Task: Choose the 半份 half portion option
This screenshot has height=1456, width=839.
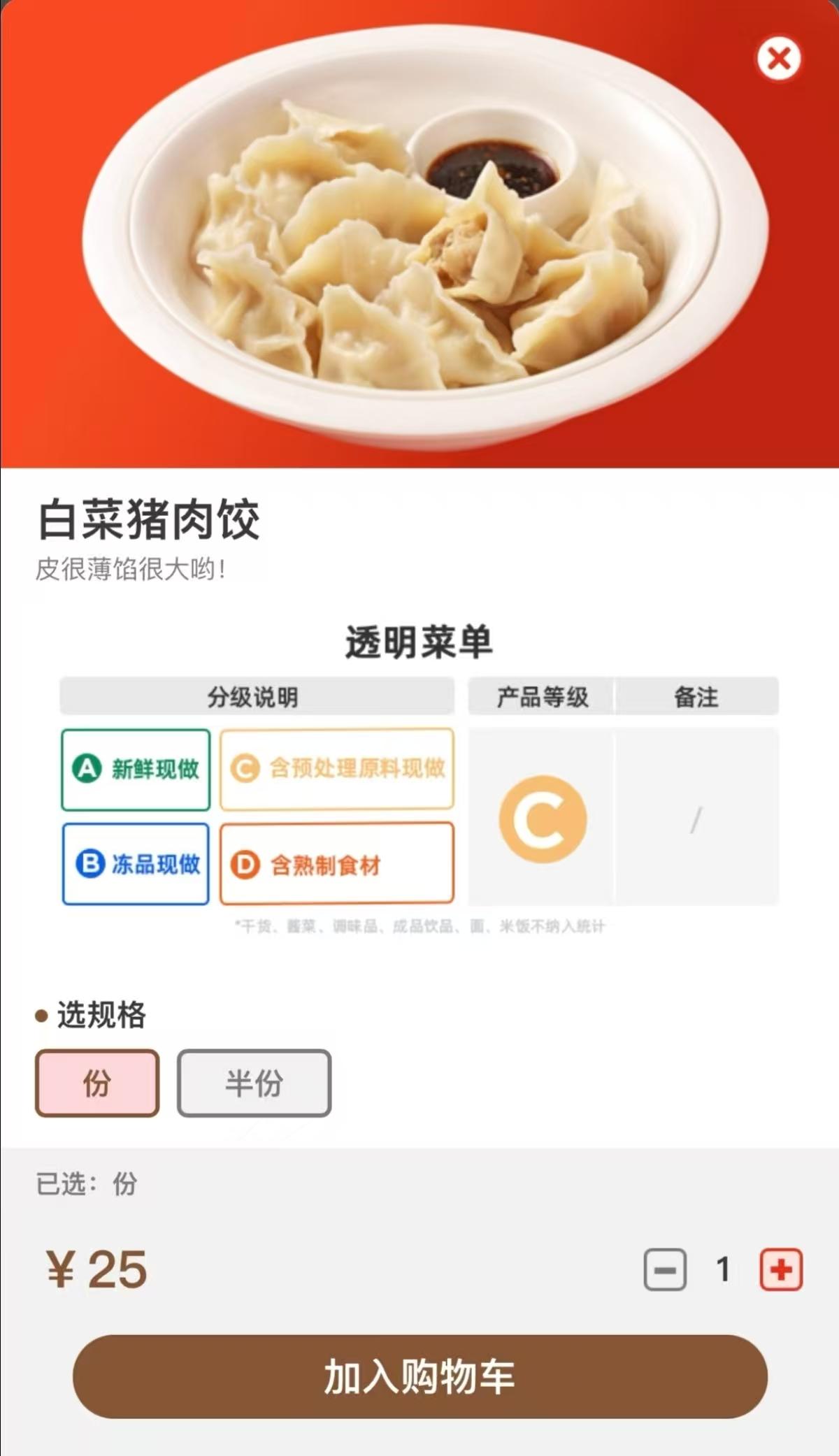Action: [x=254, y=1083]
